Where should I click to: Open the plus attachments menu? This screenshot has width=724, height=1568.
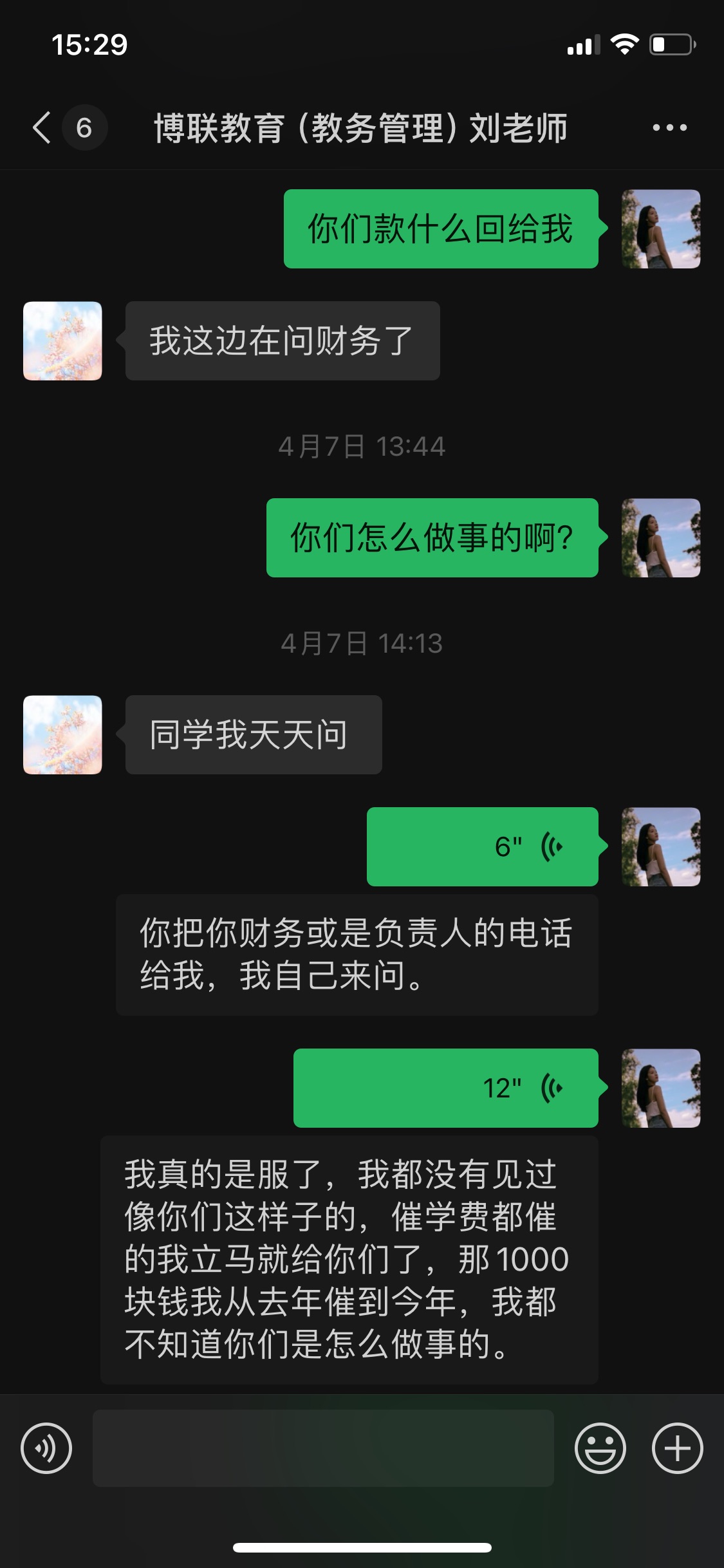pos(677,1448)
